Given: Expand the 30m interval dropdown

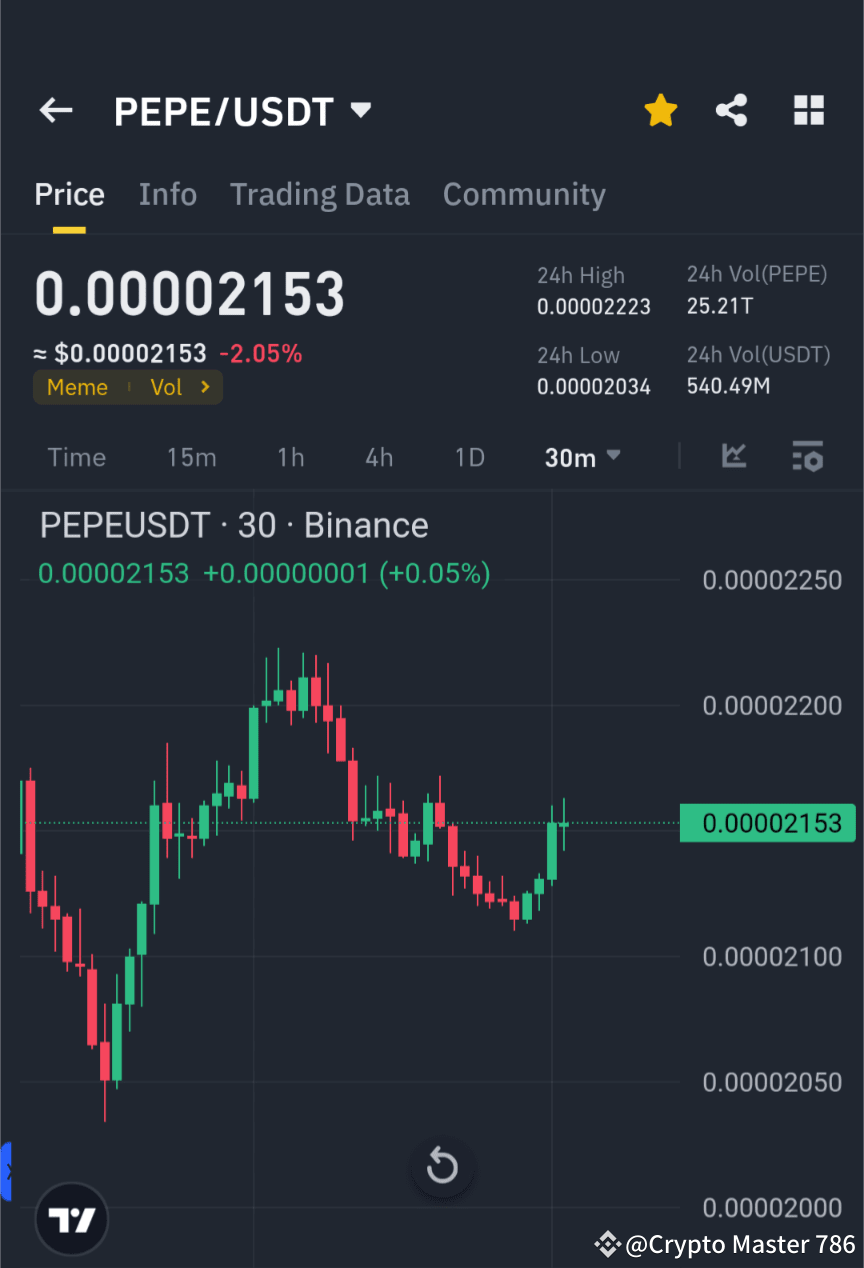Looking at the screenshot, I should coord(583,457).
